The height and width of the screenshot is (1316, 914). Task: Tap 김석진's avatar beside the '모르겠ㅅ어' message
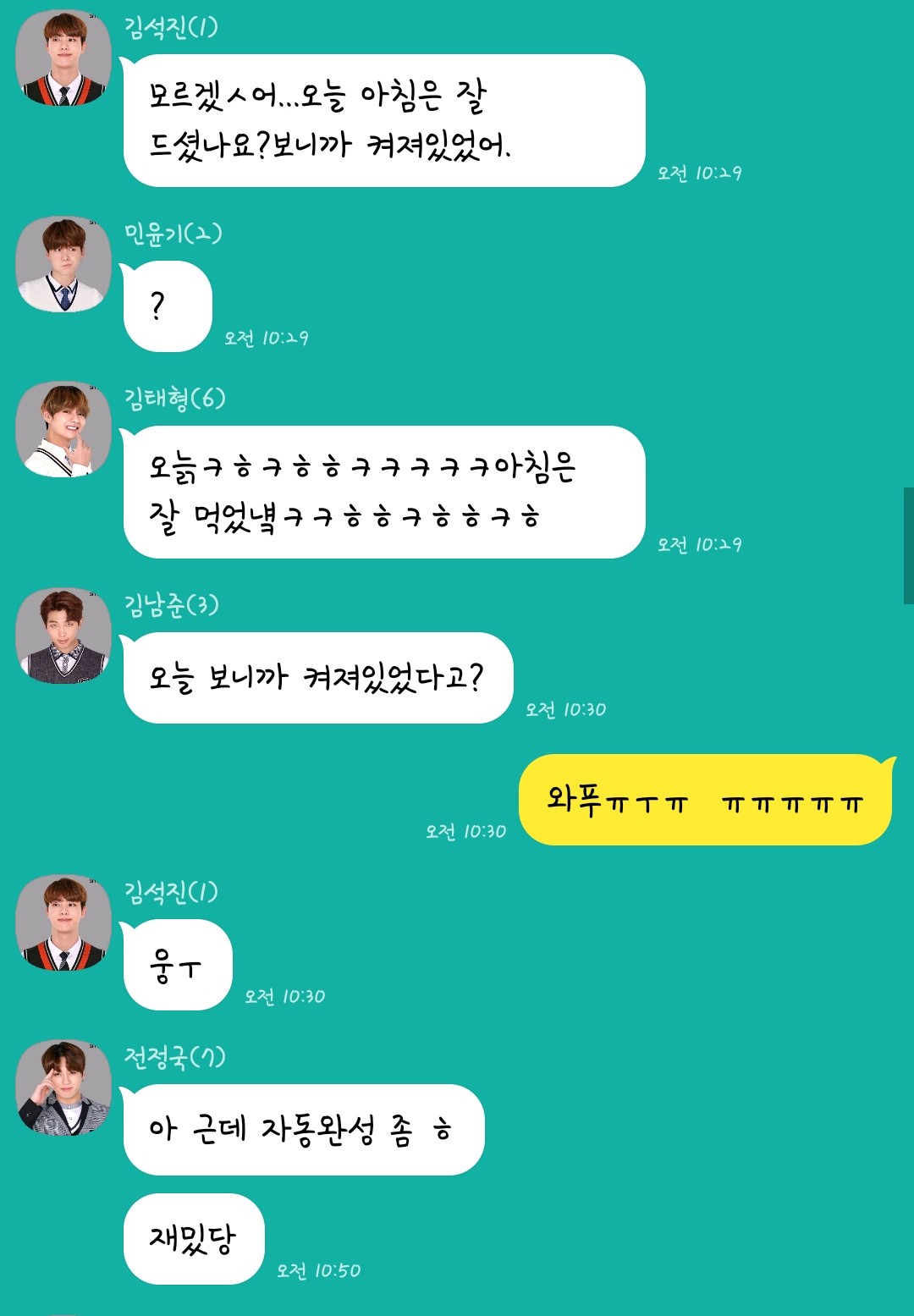63,58
